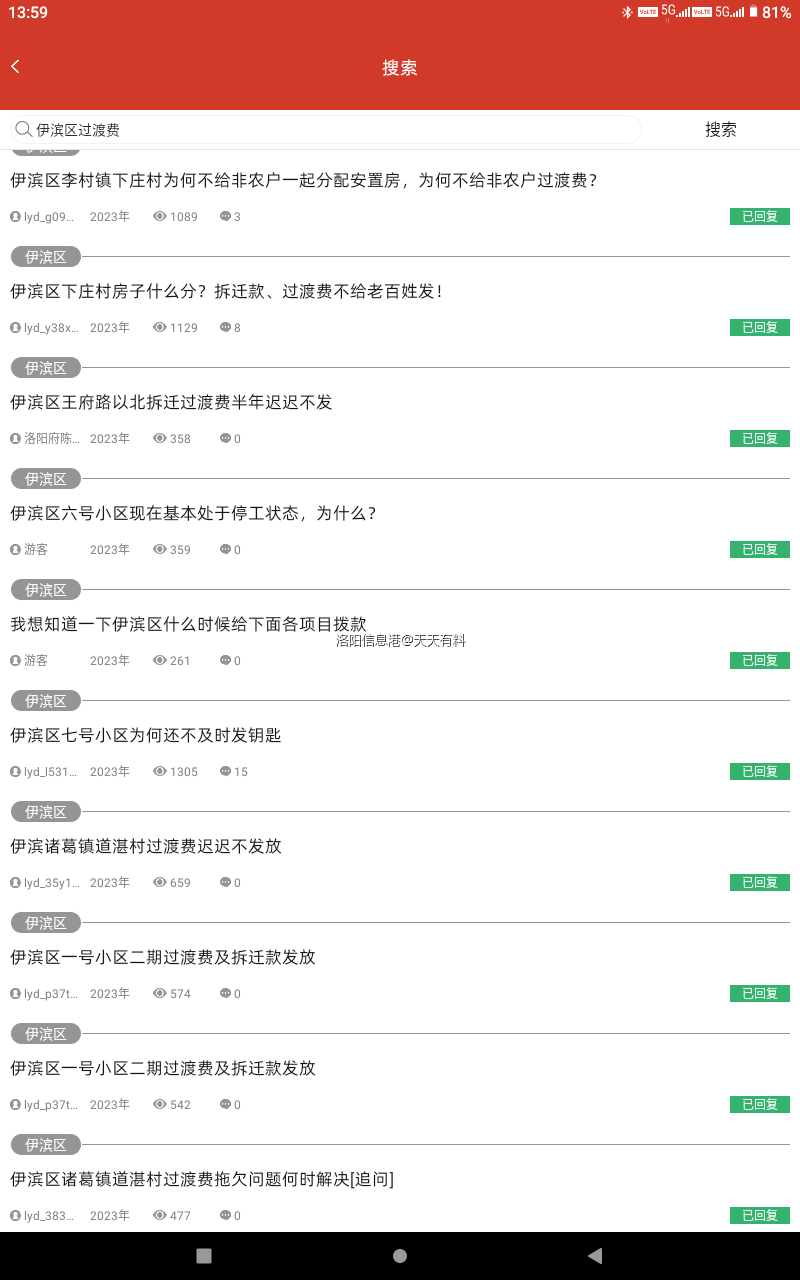This screenshot has width=800, height=1280.
Task: Tap 已回复 on the last 追问 post
Action: click(759, 1215)
